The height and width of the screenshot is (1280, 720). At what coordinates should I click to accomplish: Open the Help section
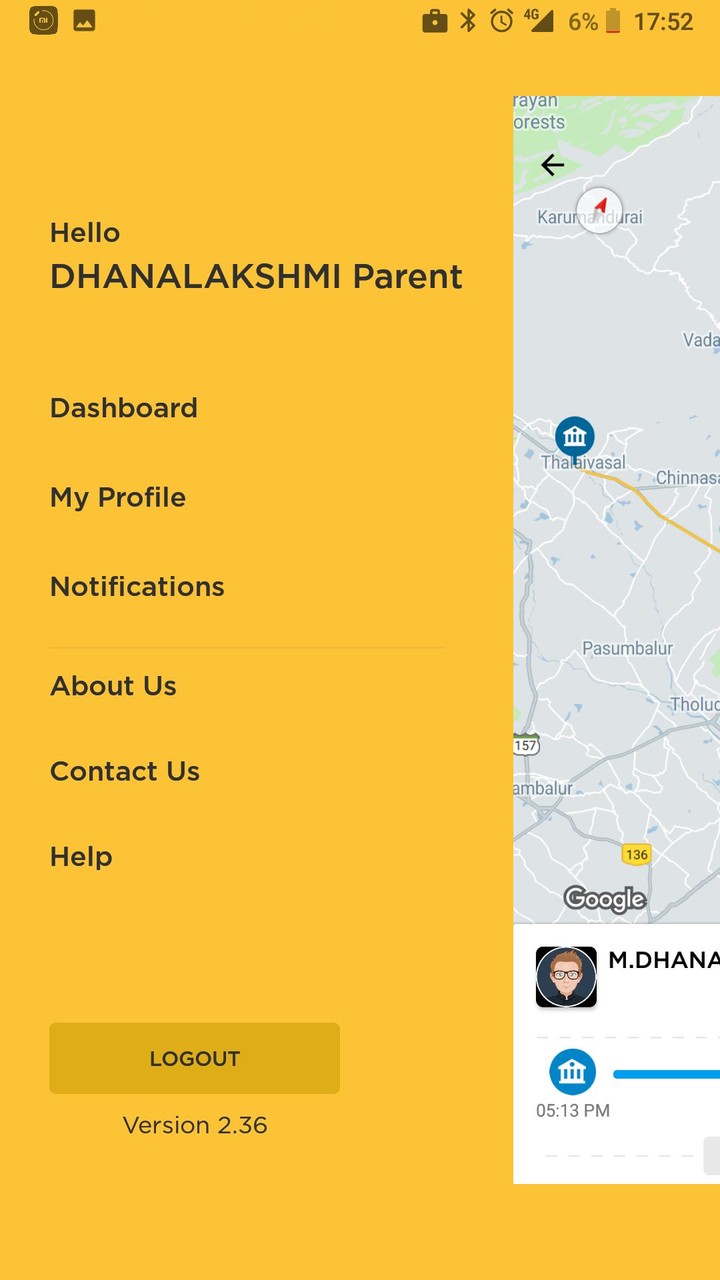80,856
